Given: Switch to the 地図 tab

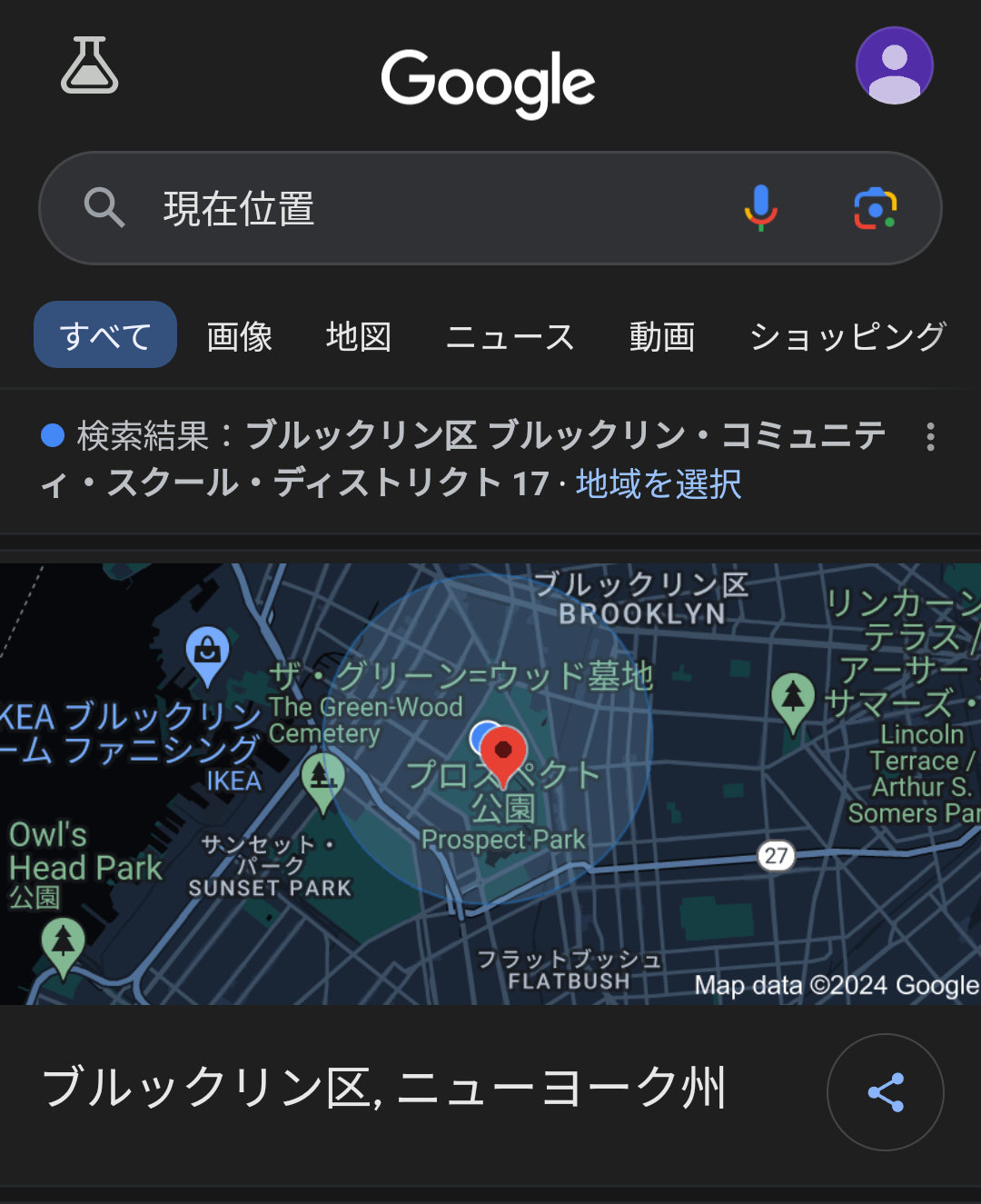Looking at the screenshot, I should tap(359, 336).
